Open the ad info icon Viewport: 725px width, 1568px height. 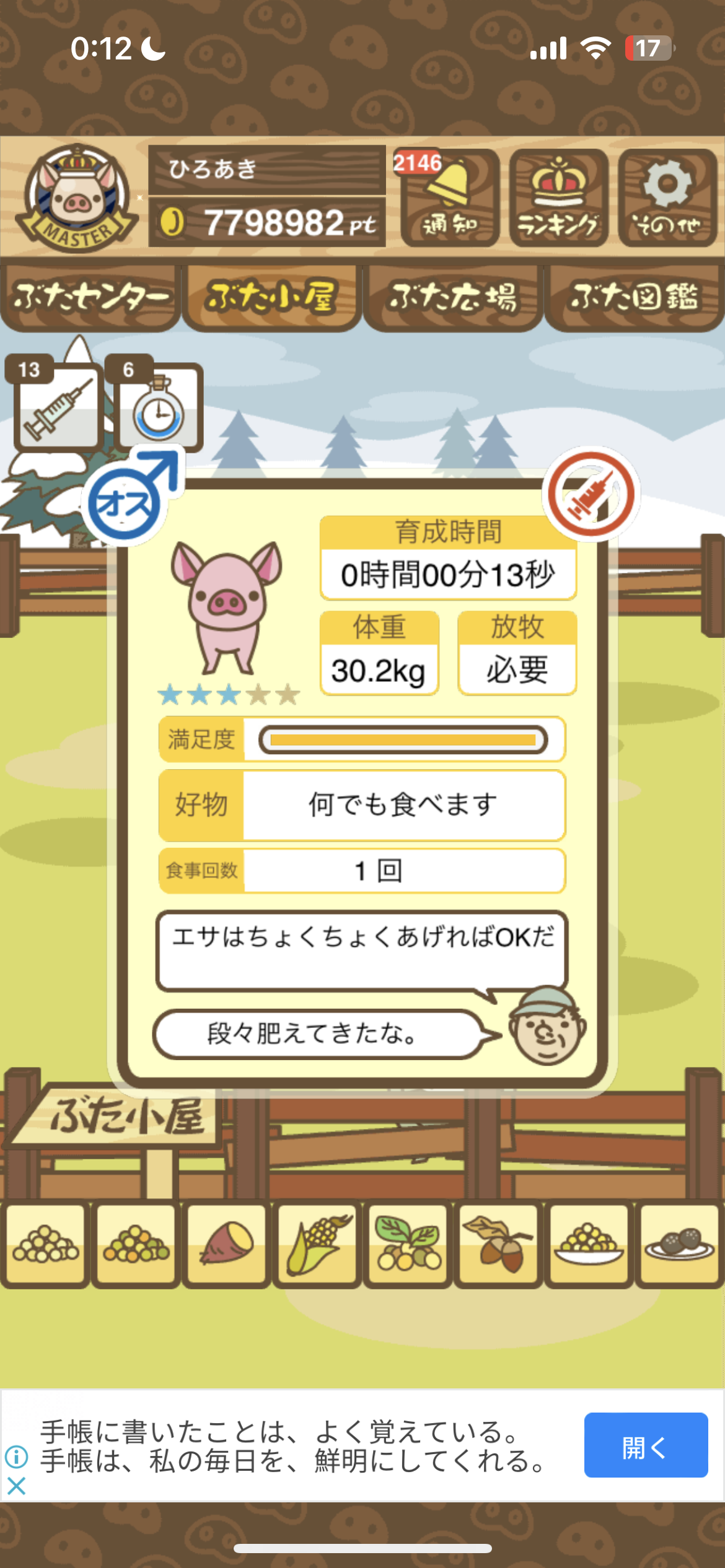(x=17, y=1457)
